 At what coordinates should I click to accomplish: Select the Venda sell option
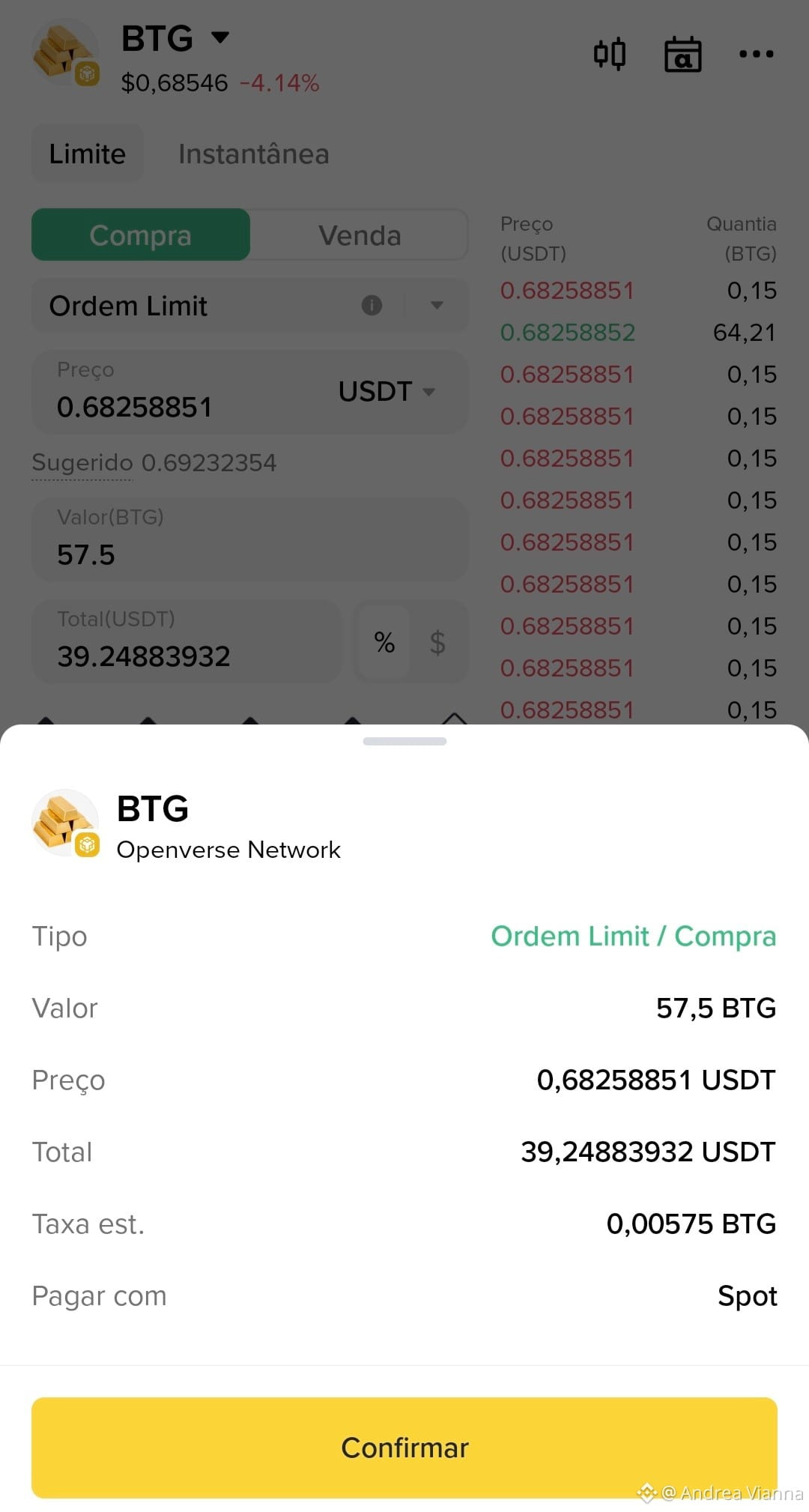tap(360, 235)
